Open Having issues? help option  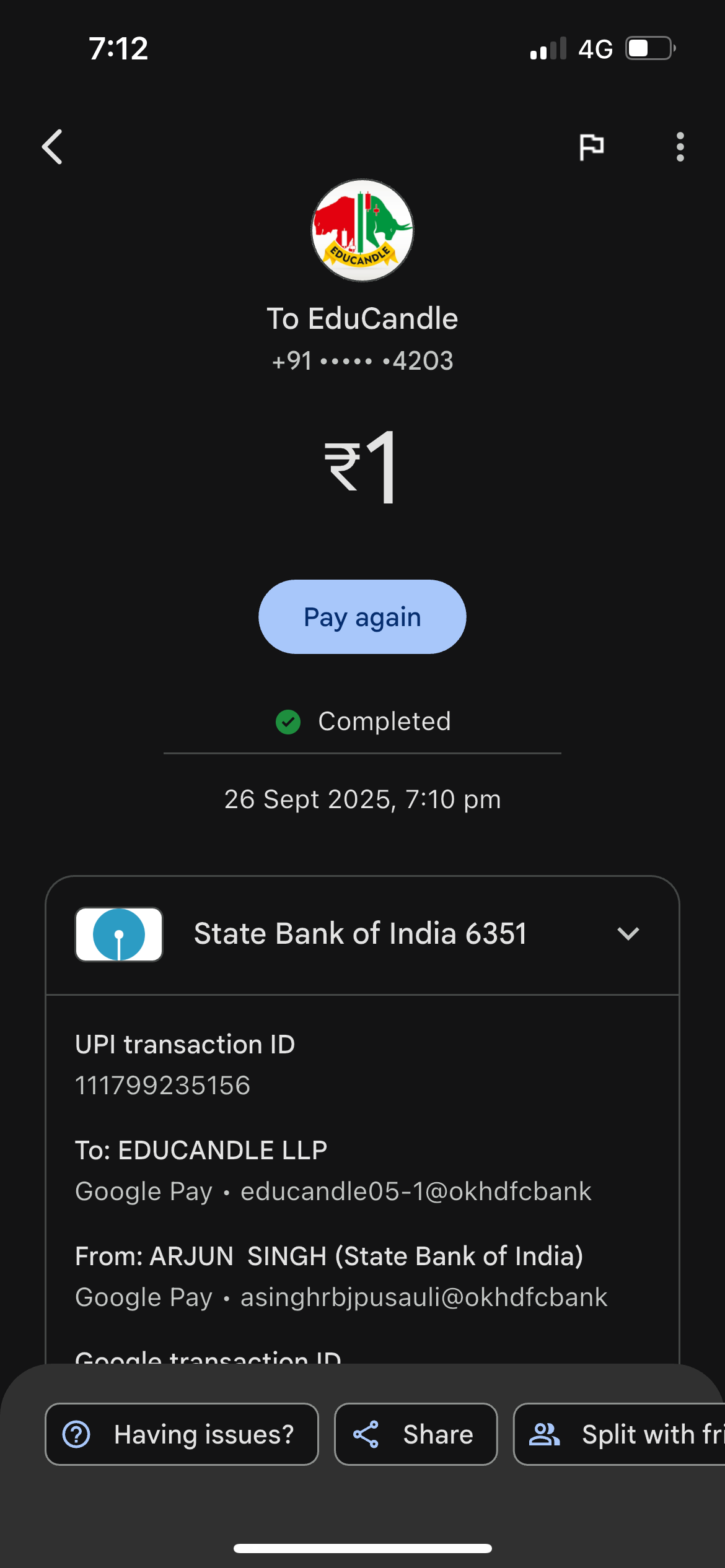(x=182, y=1434)
